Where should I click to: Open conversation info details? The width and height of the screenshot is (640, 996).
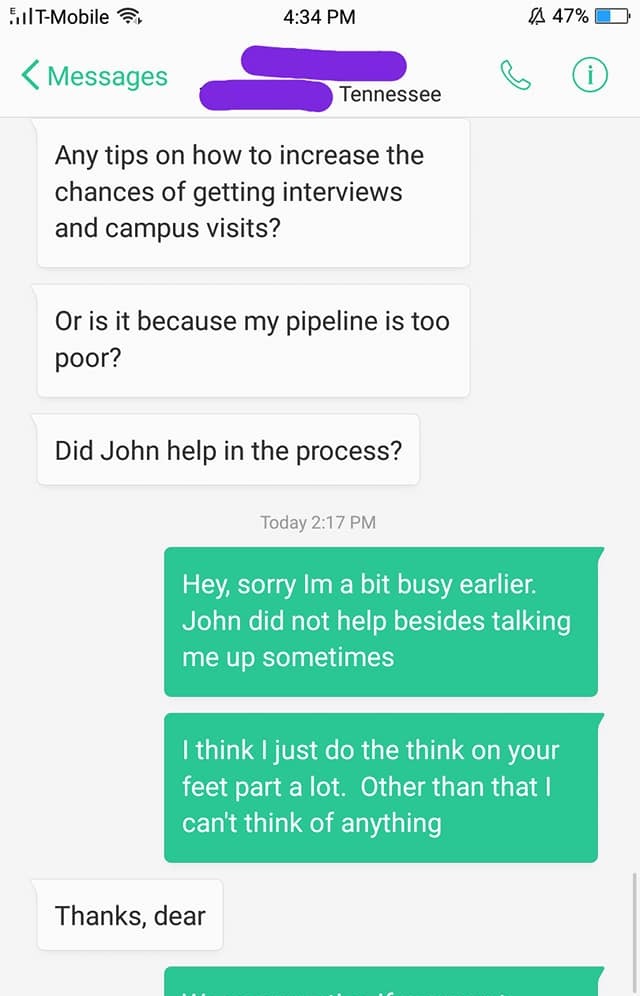tap(590, 76)
